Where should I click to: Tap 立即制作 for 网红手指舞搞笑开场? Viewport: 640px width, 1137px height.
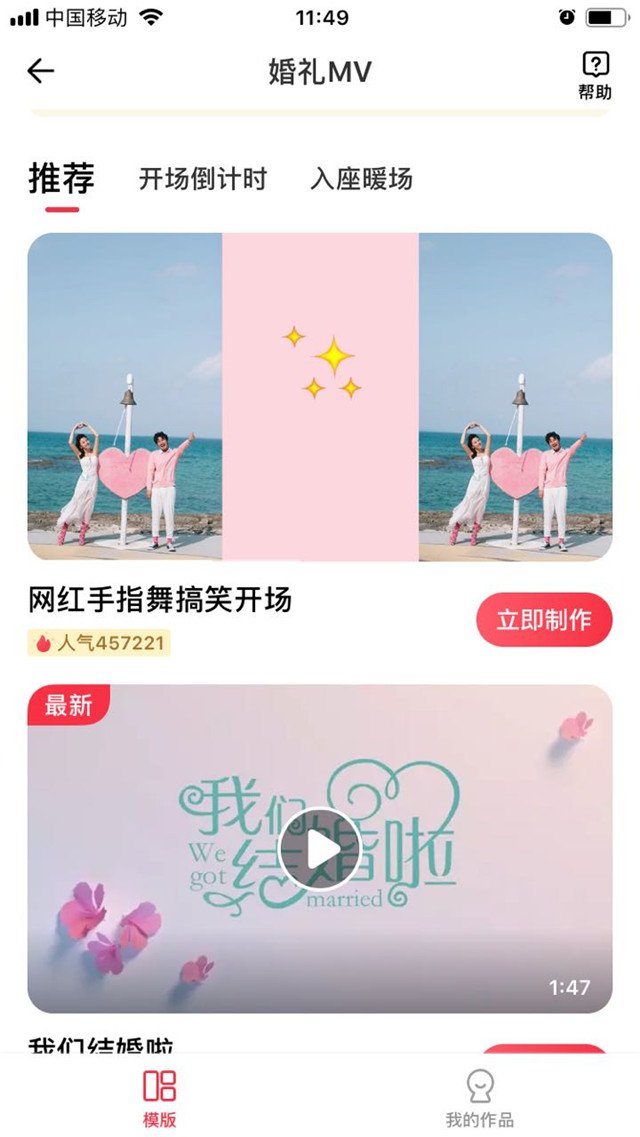(x=544, y=620)
